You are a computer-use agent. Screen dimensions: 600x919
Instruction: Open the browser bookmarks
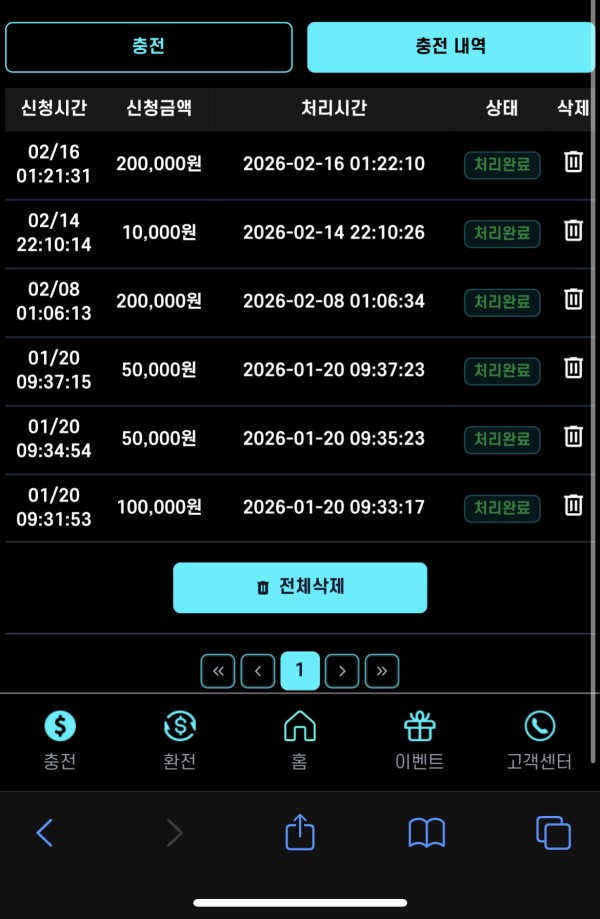(x=427, y=832)
